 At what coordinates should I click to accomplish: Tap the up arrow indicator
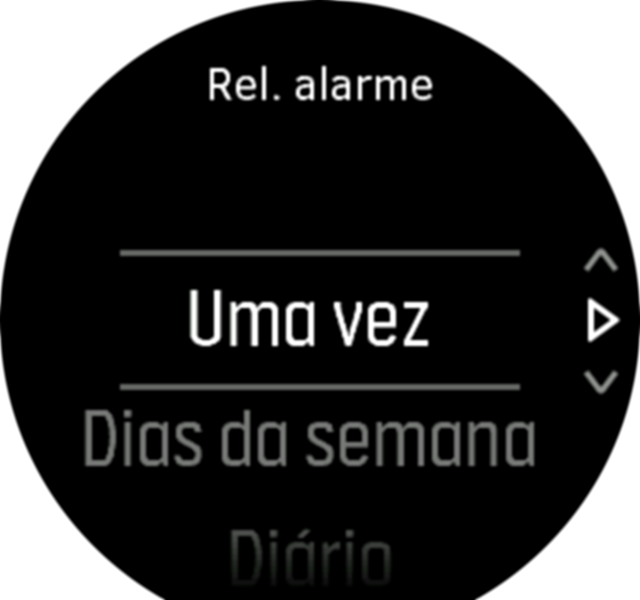[x=600, y=262]
